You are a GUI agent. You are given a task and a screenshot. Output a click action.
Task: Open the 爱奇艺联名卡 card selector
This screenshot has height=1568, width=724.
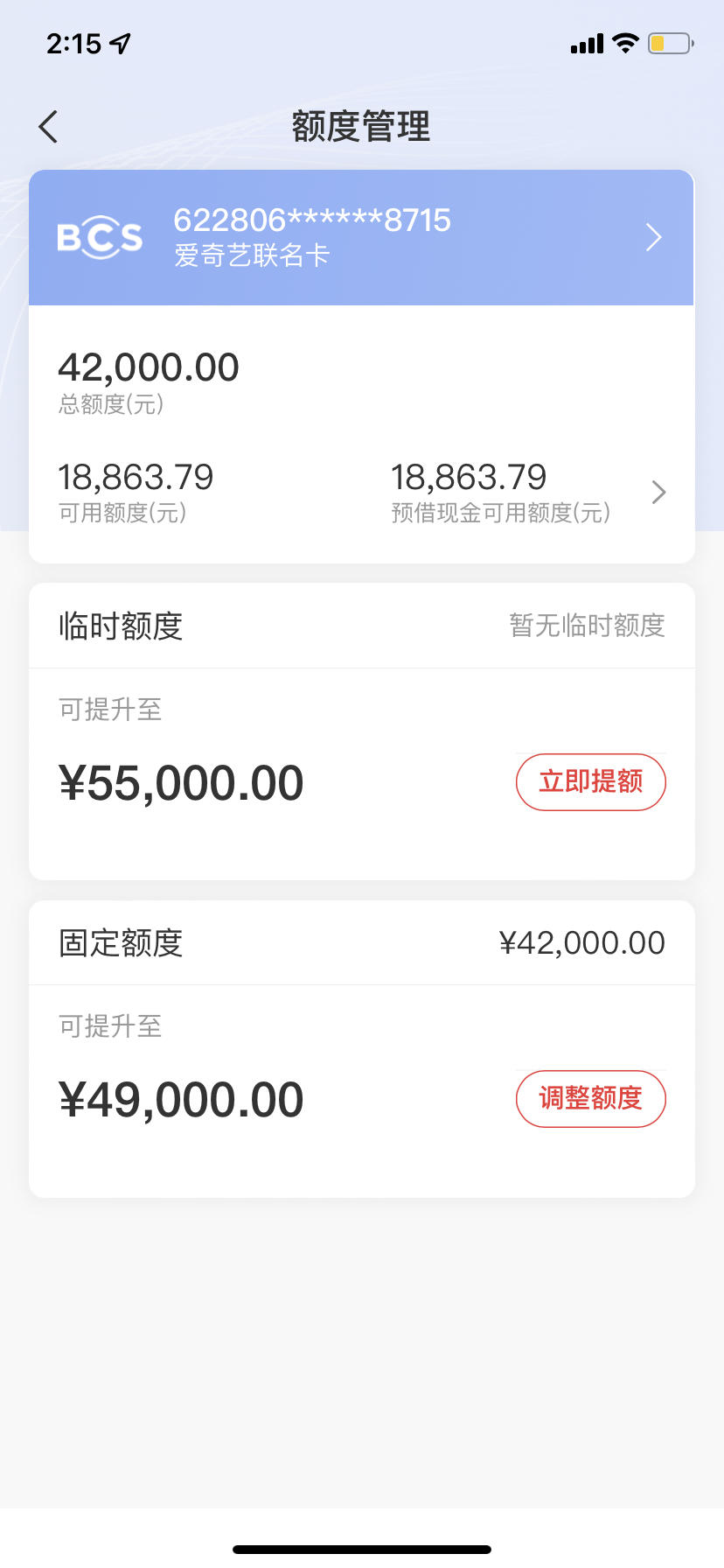(x=361, y=237)
